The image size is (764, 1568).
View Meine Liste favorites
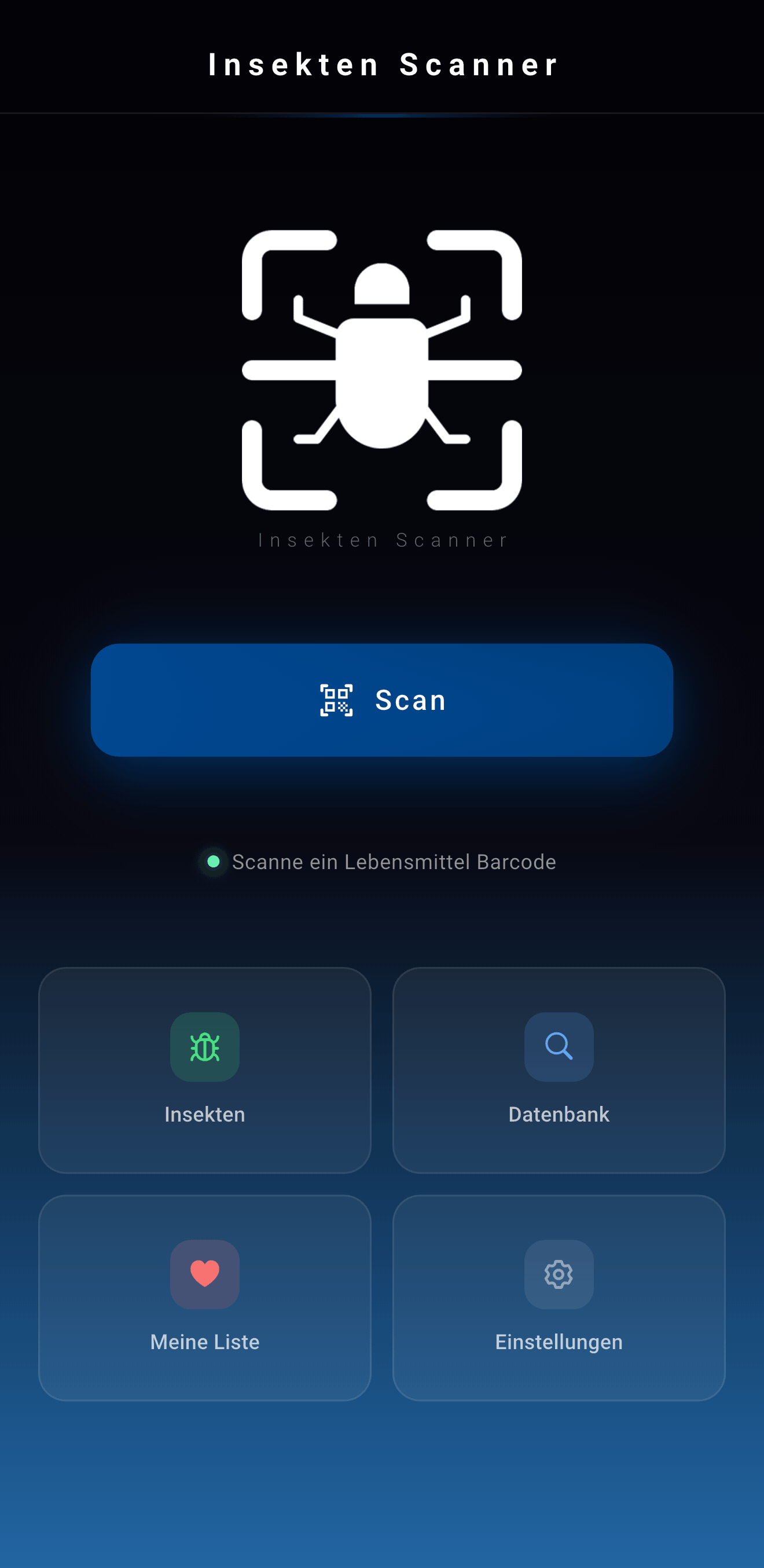(x=205, y=1298)
